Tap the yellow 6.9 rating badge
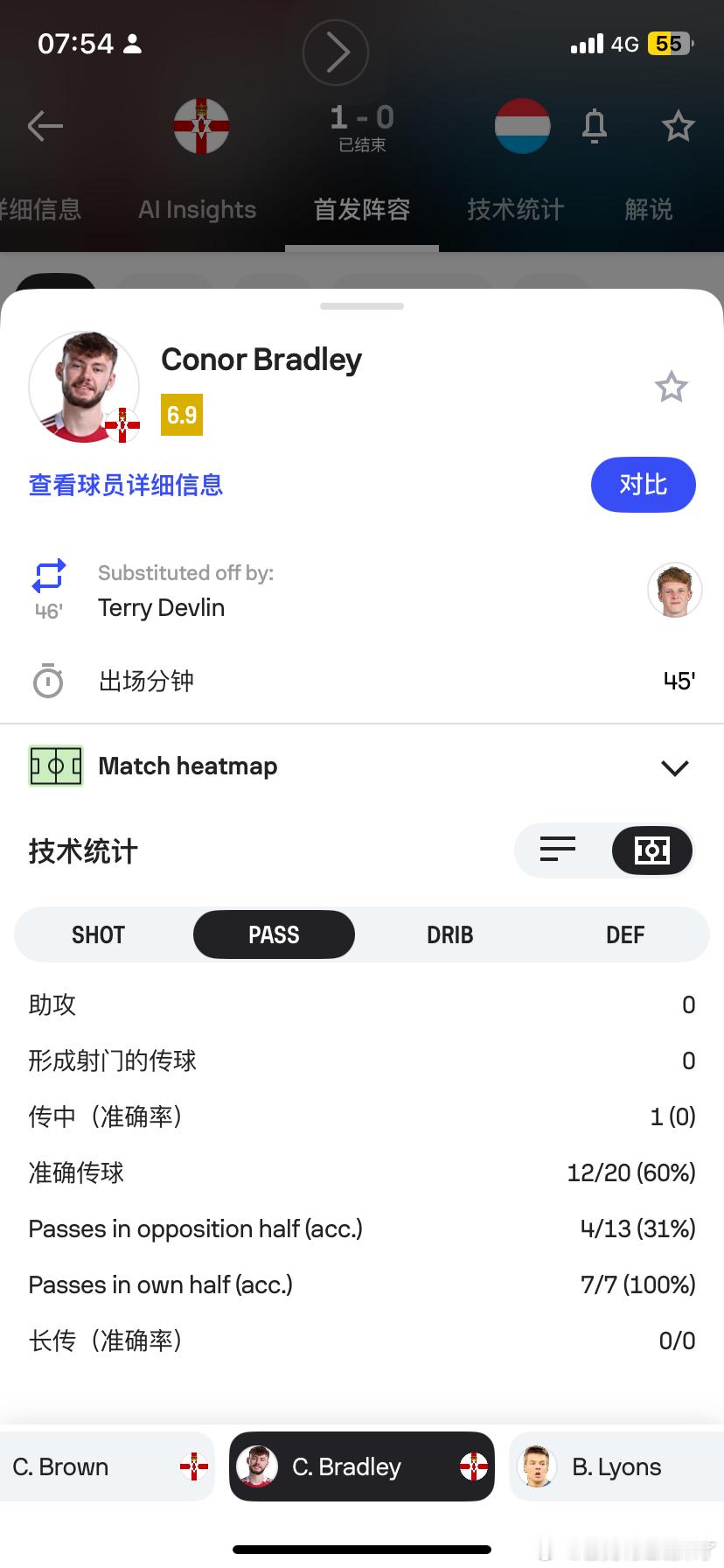Screen dimensions: 724x1568 tap(182, 415)
